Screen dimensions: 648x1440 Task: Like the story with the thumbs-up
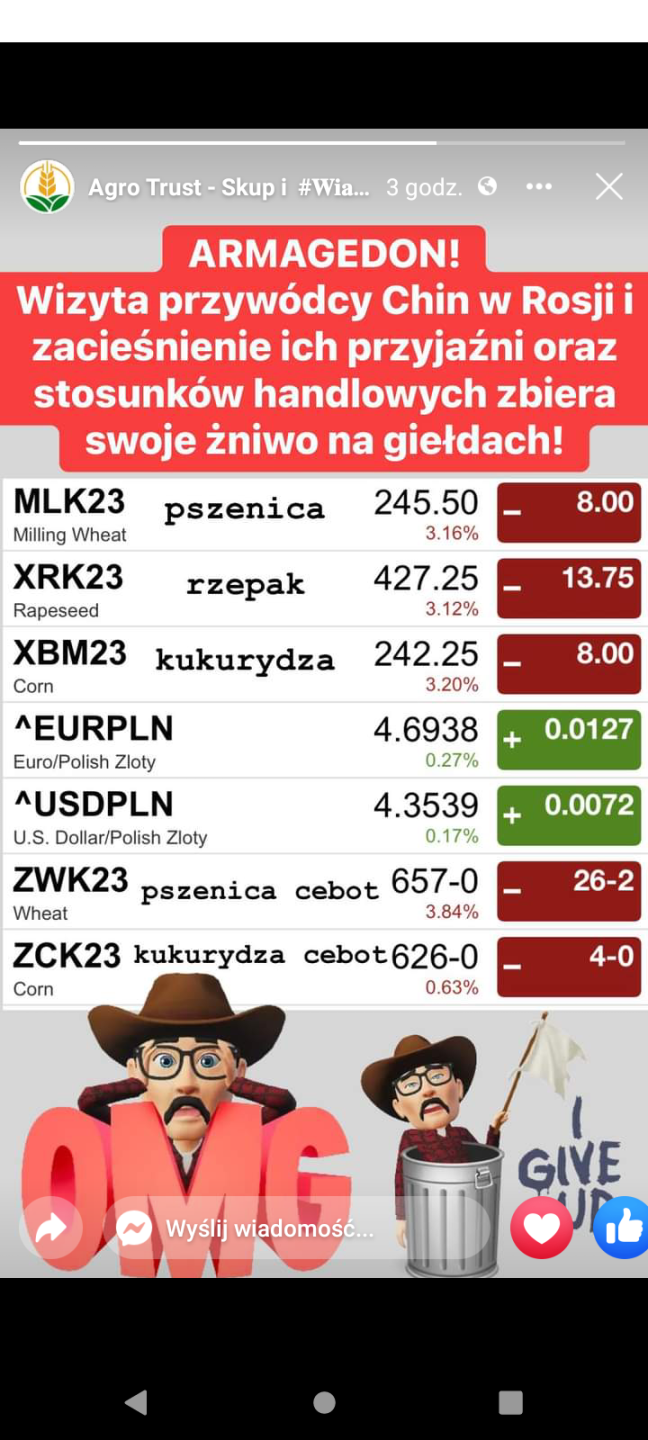[622, 1228]
